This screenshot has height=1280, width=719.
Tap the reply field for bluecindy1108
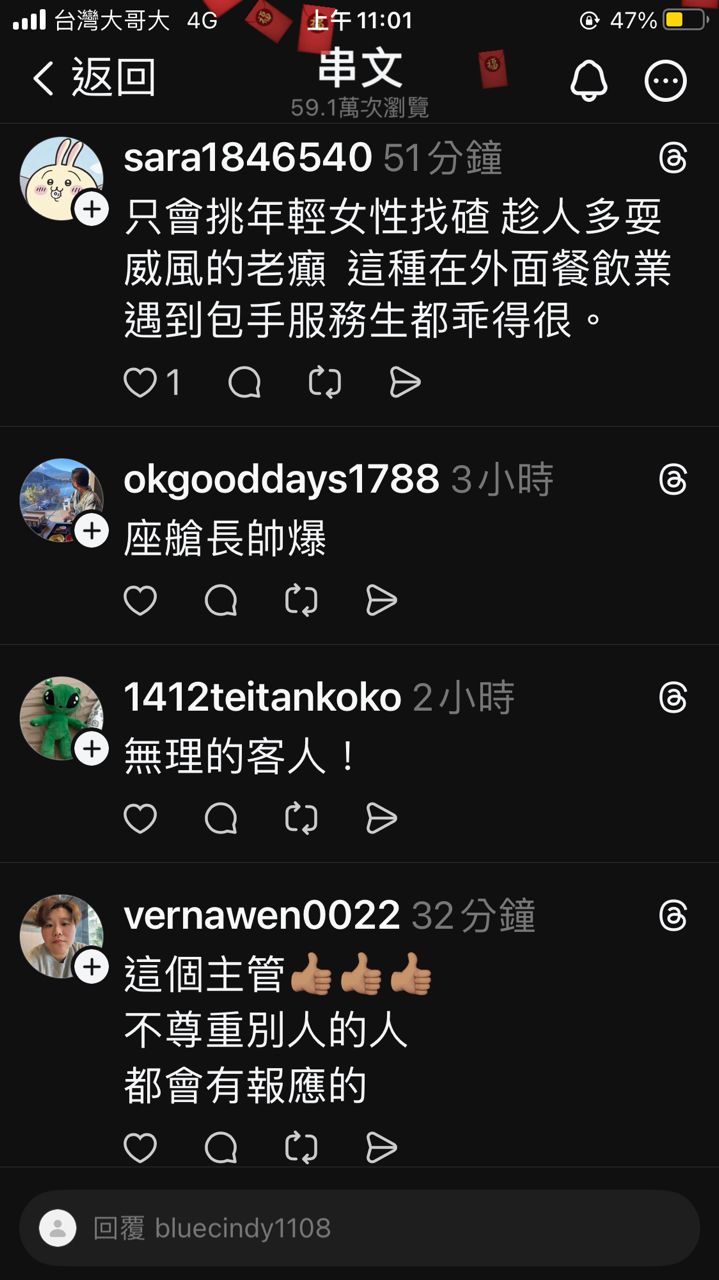(360, 1228)
